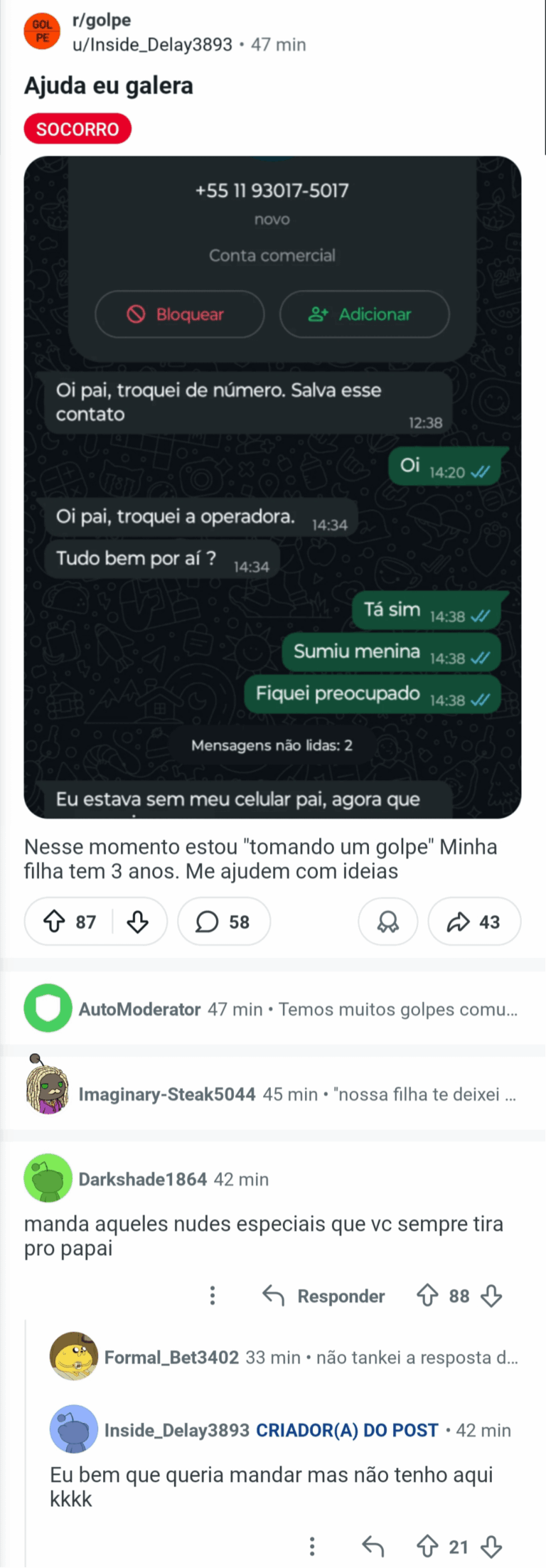Open u/Inside_Delay3893's profile from the post header
Image resolution: width=546 pixels, height=1568 pixels.
(152, 45)
